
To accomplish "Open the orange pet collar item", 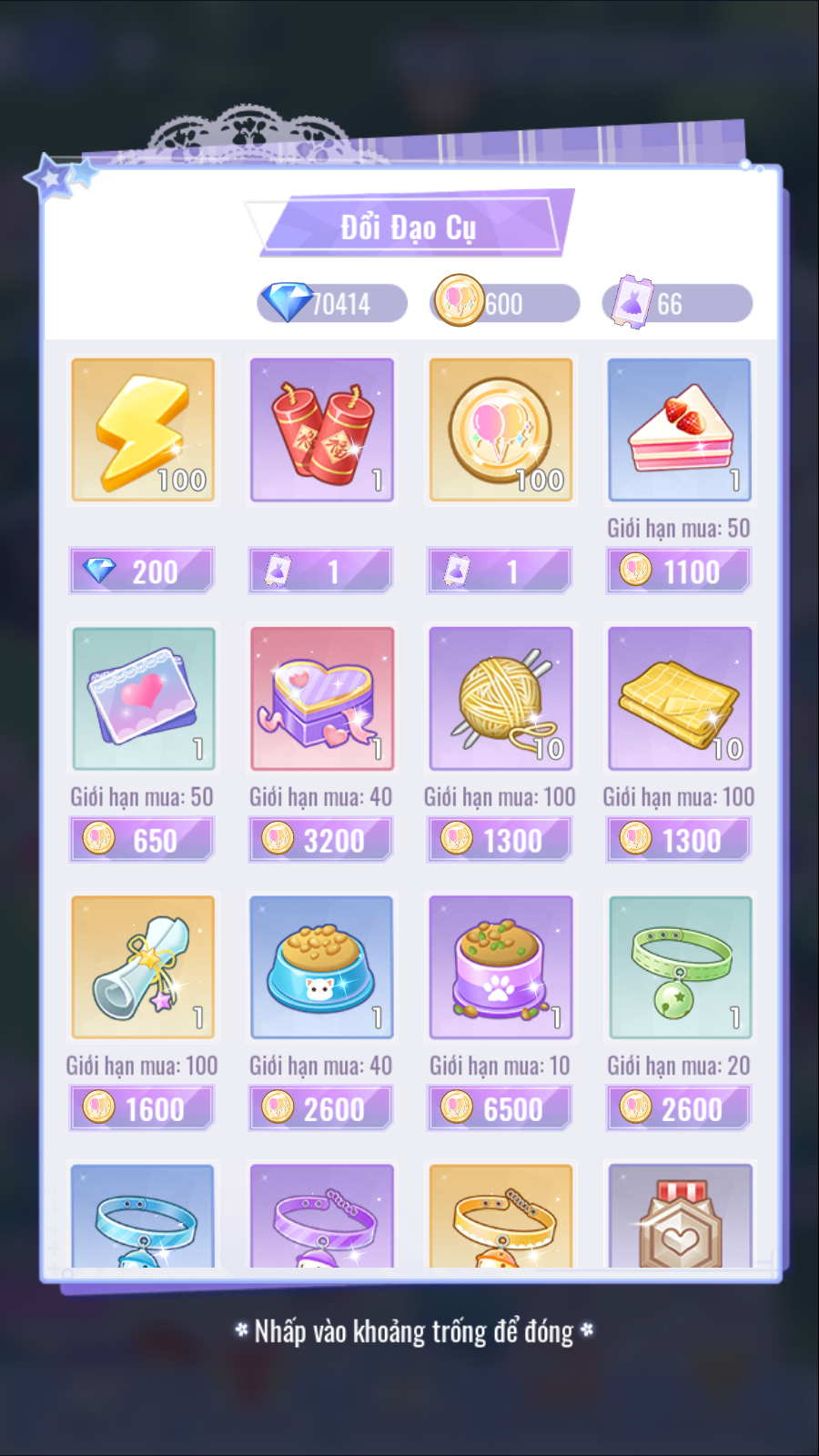I will click(x=500, y=1218).
